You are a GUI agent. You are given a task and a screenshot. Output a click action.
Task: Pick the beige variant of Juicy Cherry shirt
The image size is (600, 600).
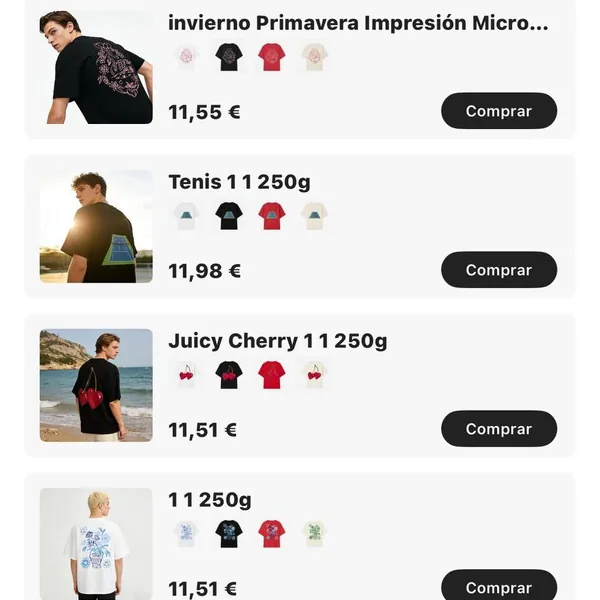(314, 375)
